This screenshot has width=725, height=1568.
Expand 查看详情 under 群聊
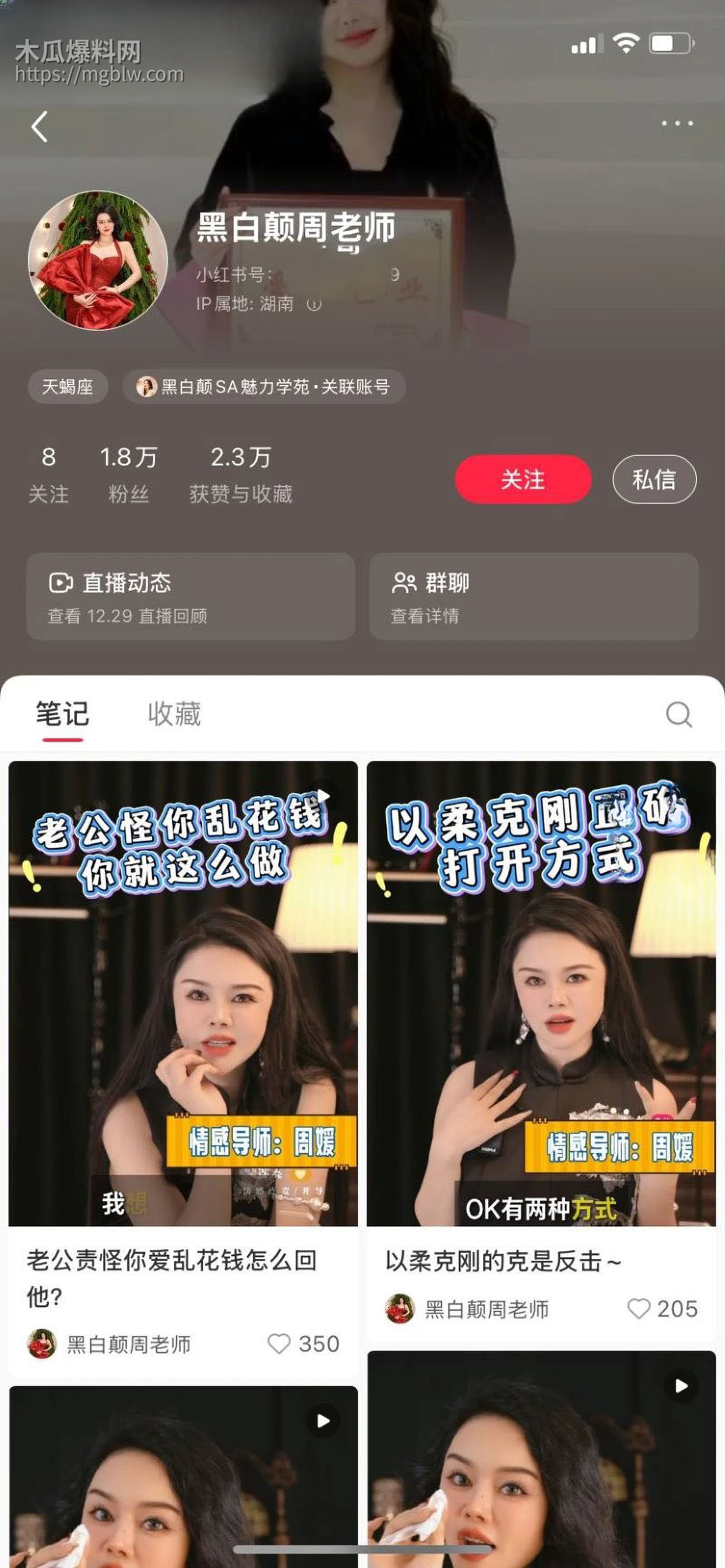click(x=425, y=616)
